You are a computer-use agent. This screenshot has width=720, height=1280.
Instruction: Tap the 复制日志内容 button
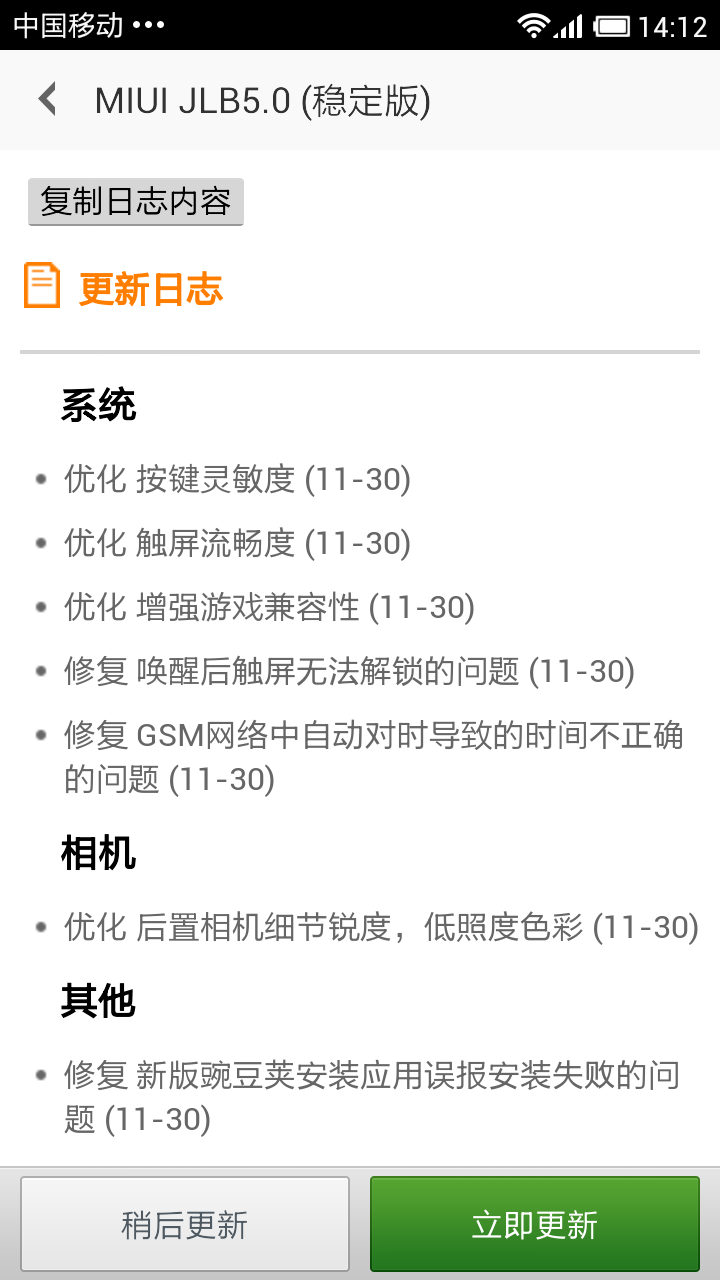click(x=136, y=202)
